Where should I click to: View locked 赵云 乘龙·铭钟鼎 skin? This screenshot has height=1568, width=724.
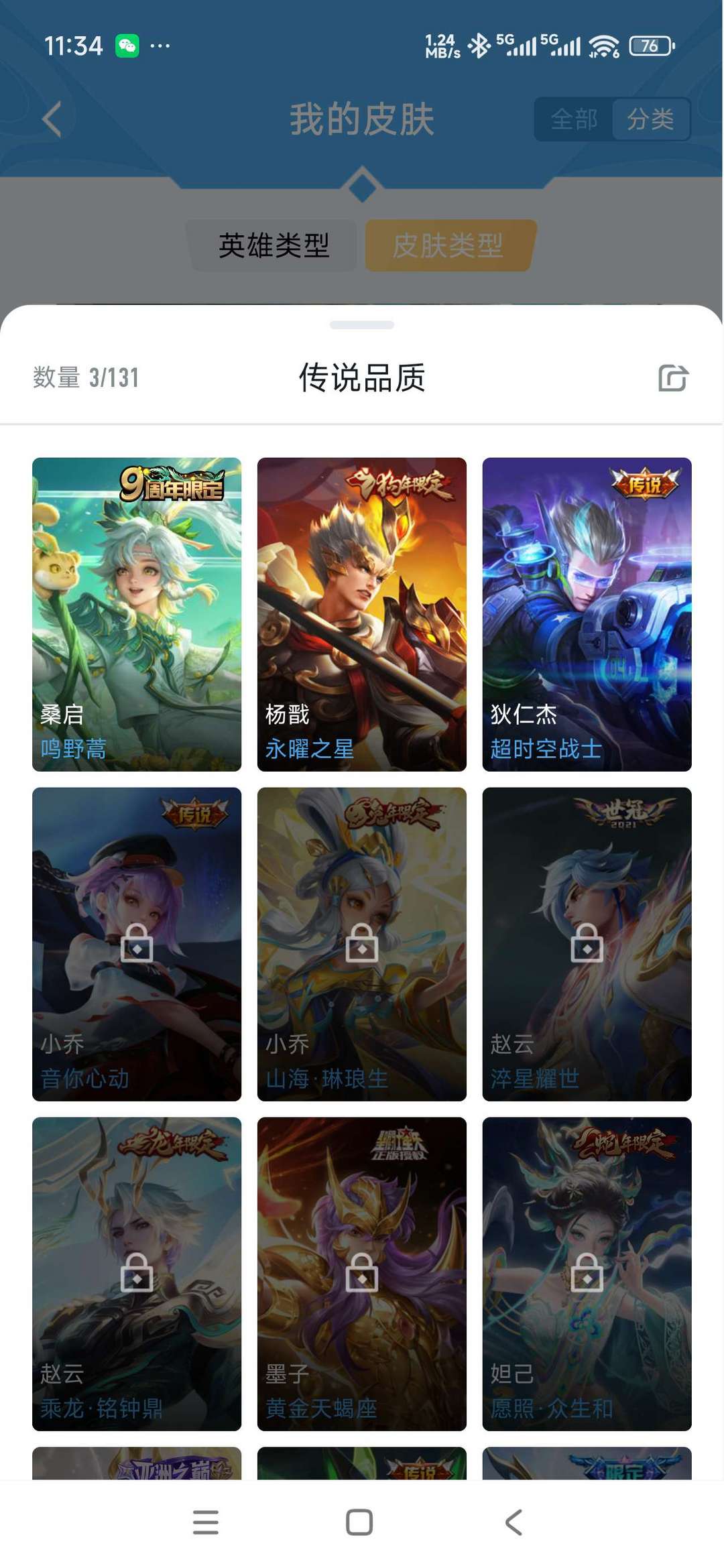137,1274
